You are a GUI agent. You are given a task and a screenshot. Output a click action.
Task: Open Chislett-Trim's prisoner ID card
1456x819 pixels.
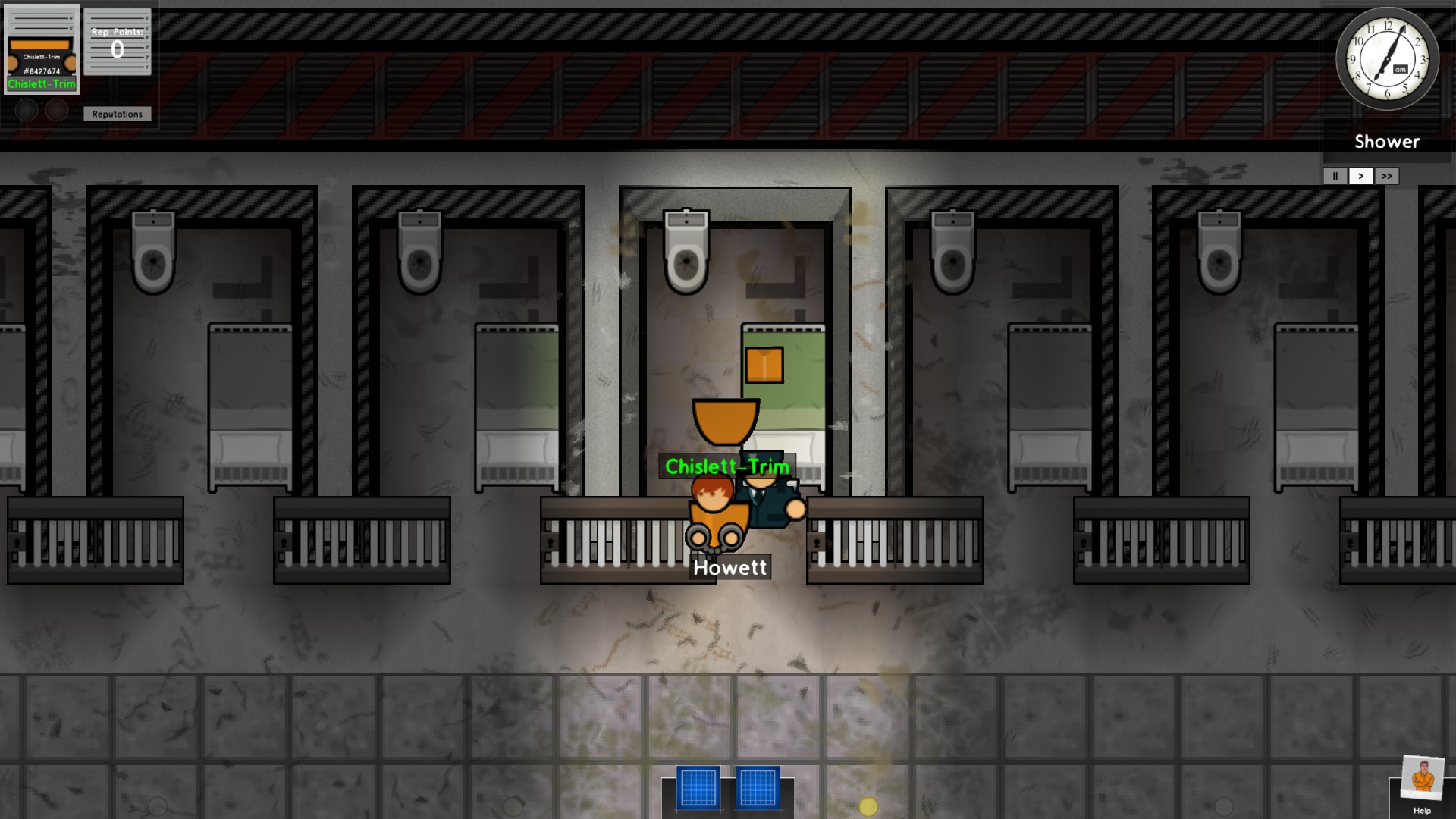coord(42,49)
